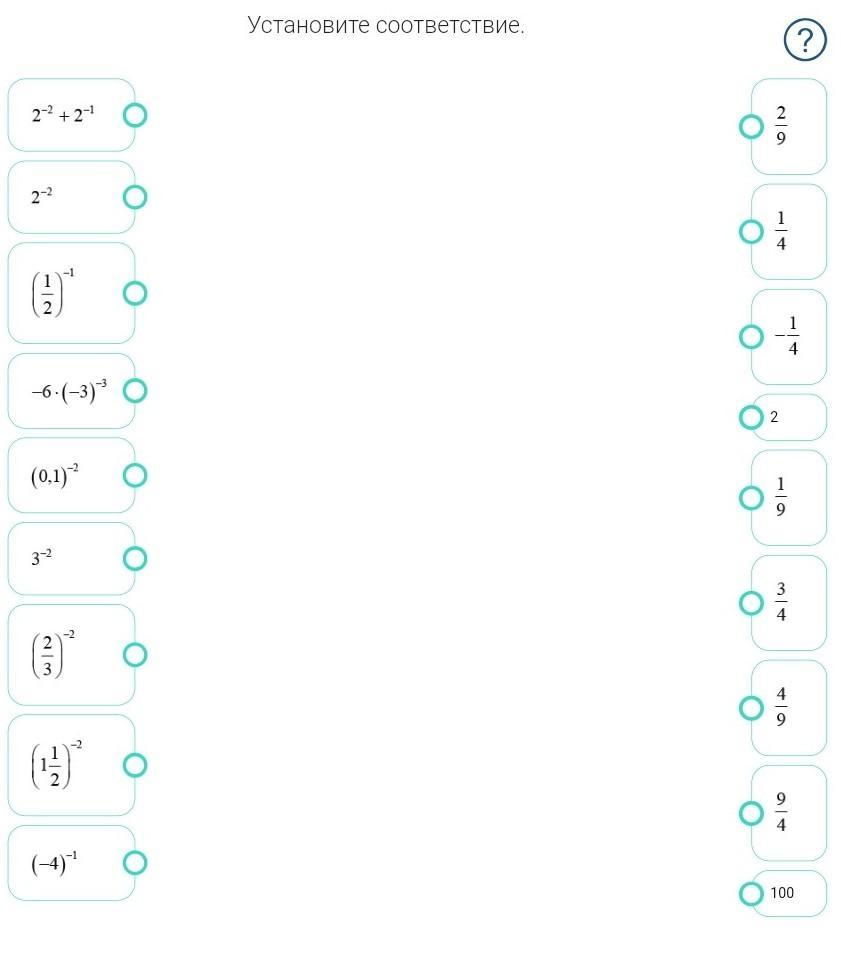This screenshot has height=969, width=841.
Task: Select answer card 2/9
Action: (x=789, y=127)
